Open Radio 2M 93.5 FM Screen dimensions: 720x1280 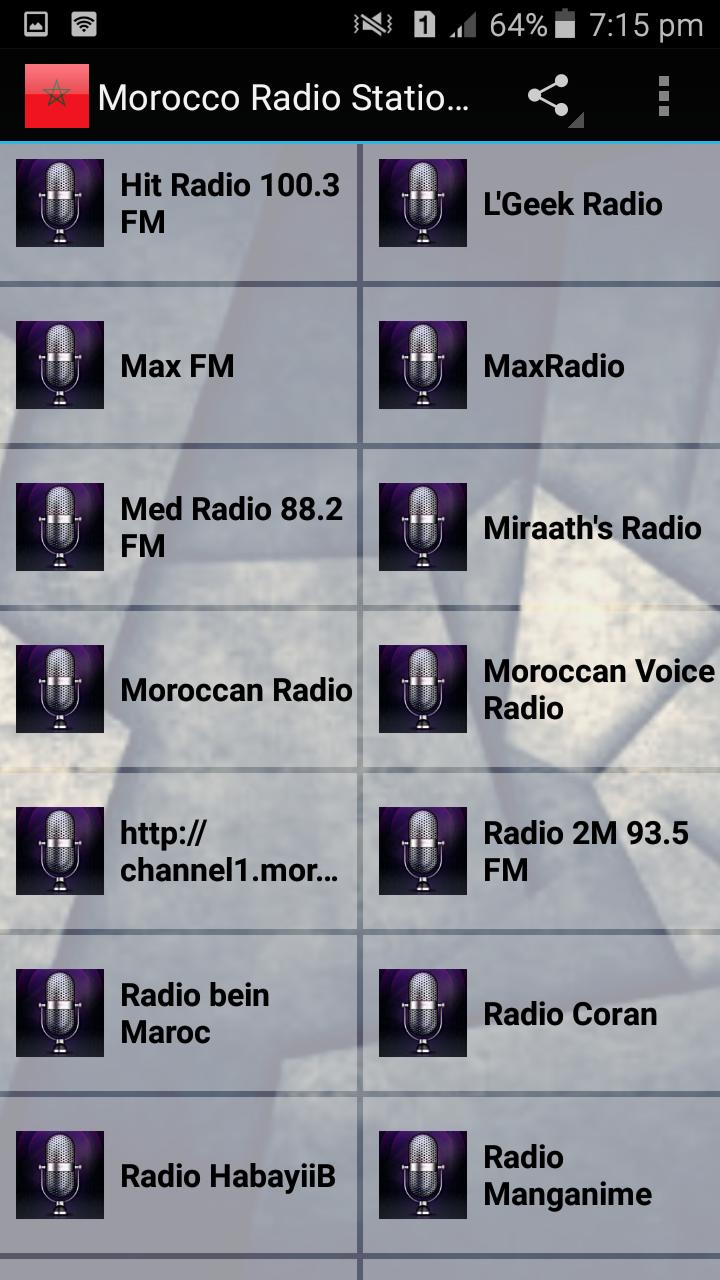[540, 851]
